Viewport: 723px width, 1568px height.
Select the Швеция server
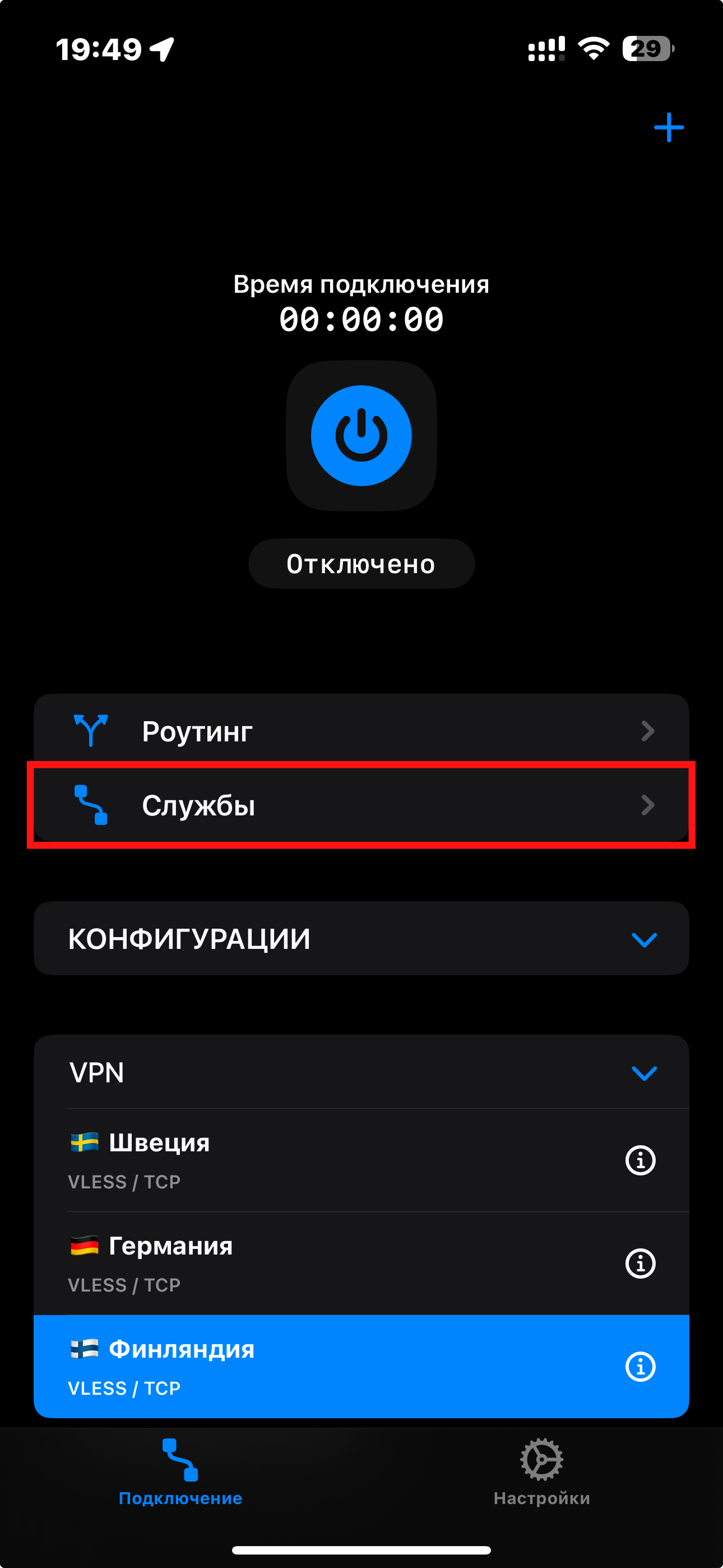(x=304, y=1160)
